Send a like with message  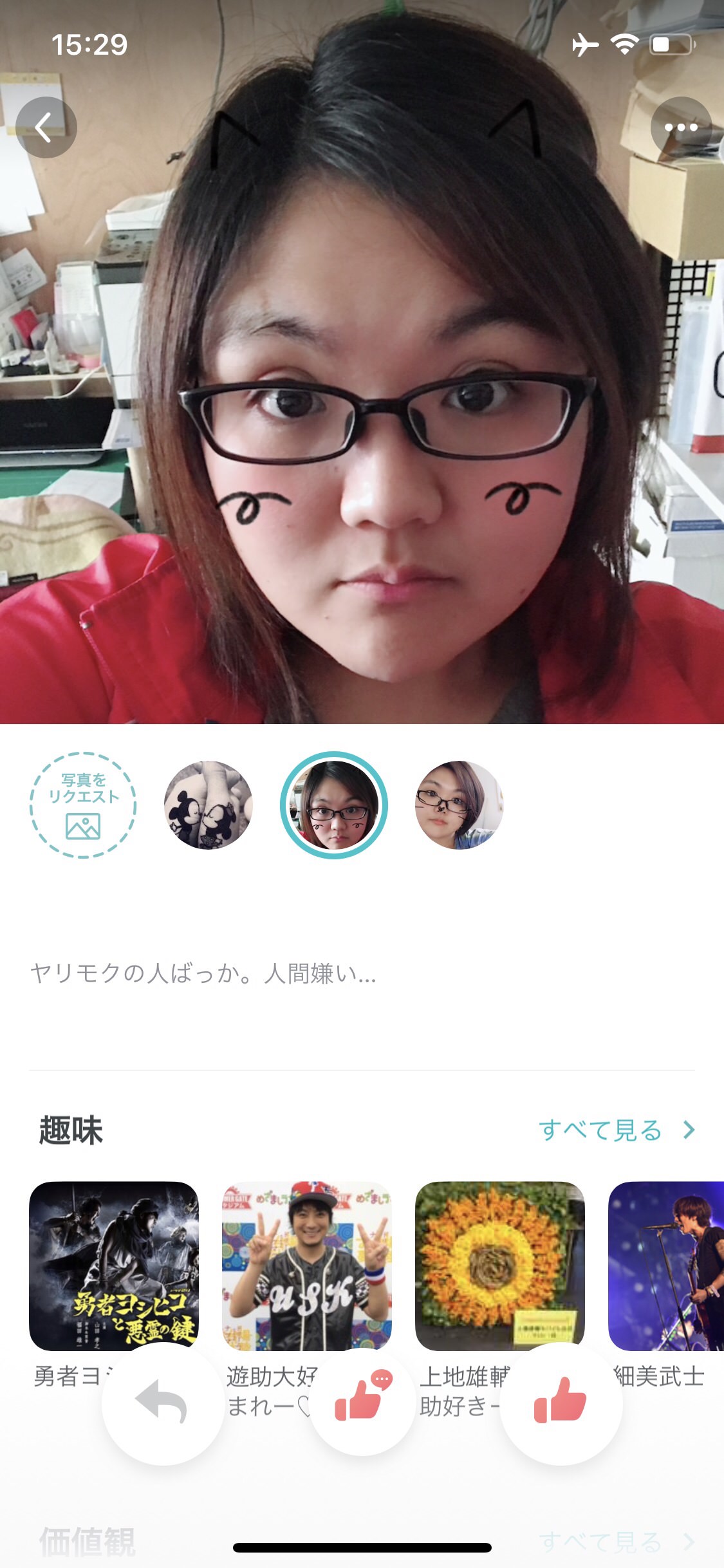pos(362,1398)
